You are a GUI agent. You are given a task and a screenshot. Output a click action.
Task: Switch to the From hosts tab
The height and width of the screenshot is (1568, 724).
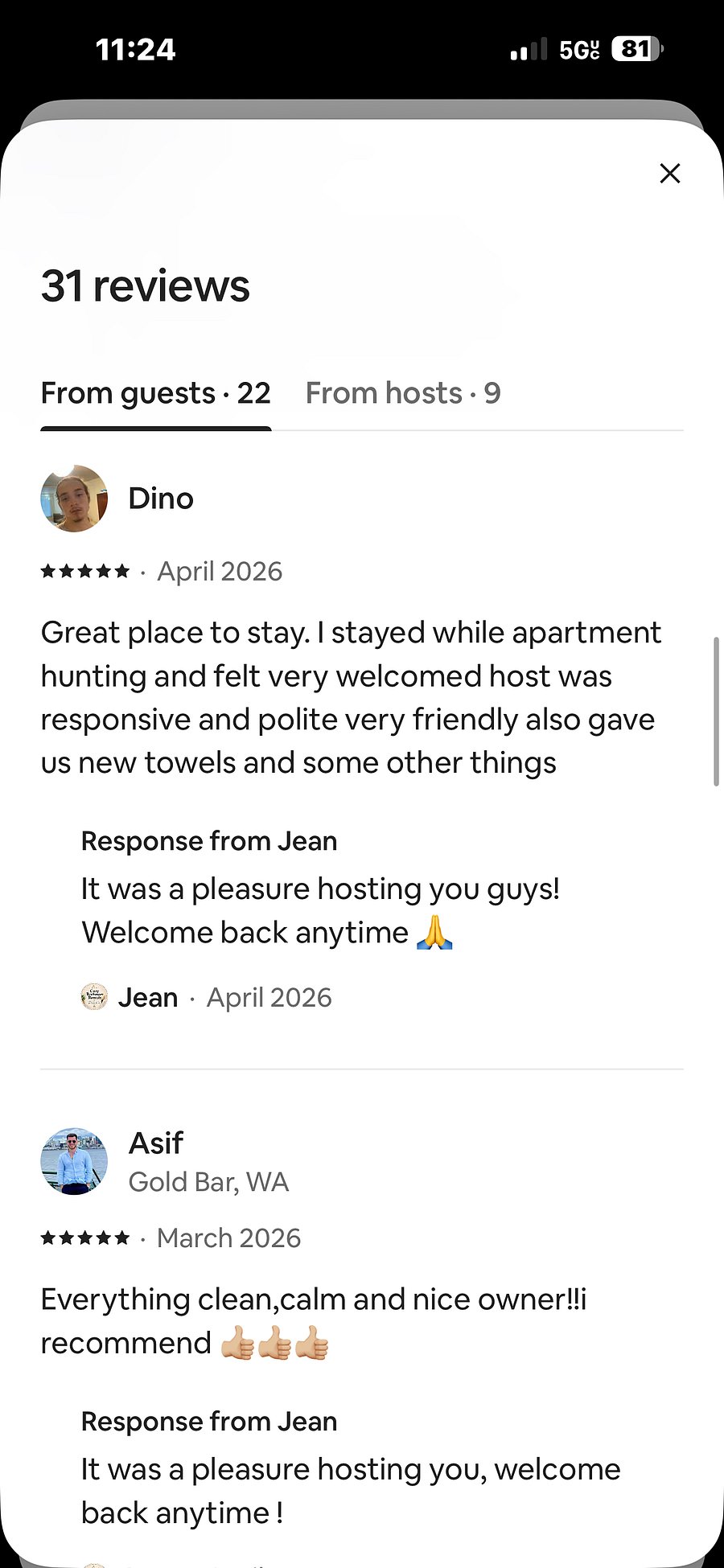(403, 393)
